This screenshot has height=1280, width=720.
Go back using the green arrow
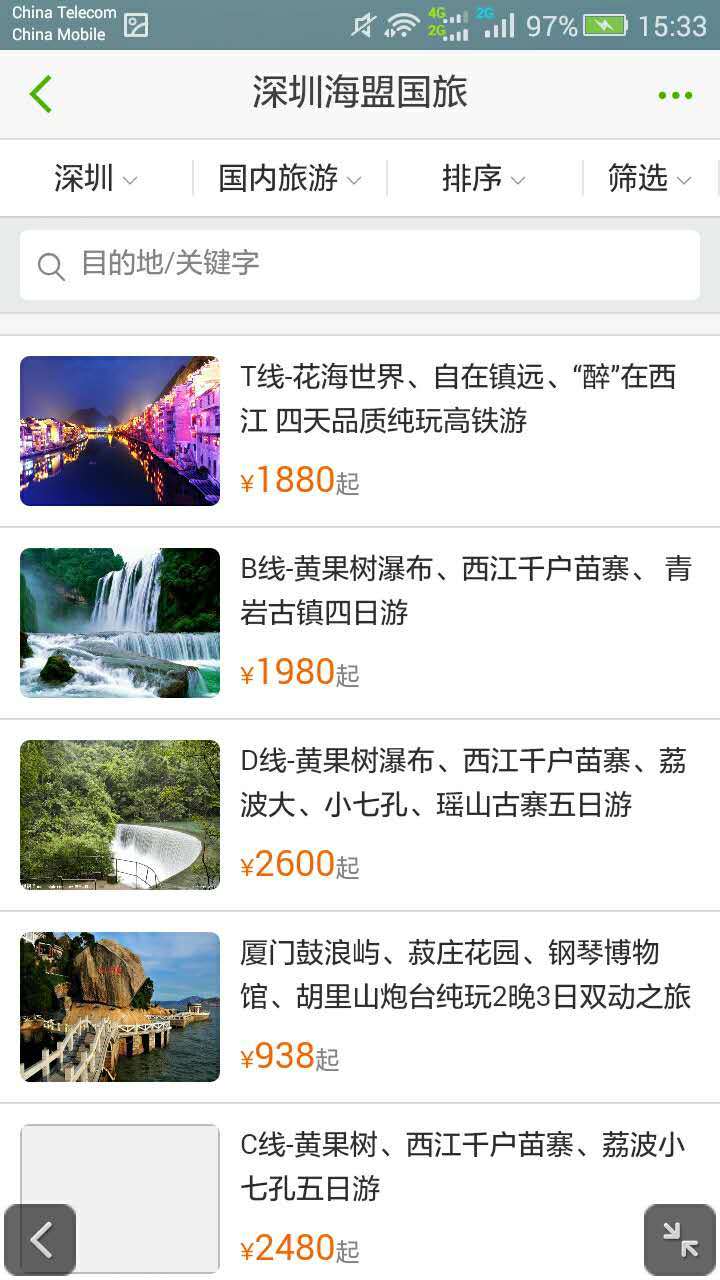[x=41, y=95]
